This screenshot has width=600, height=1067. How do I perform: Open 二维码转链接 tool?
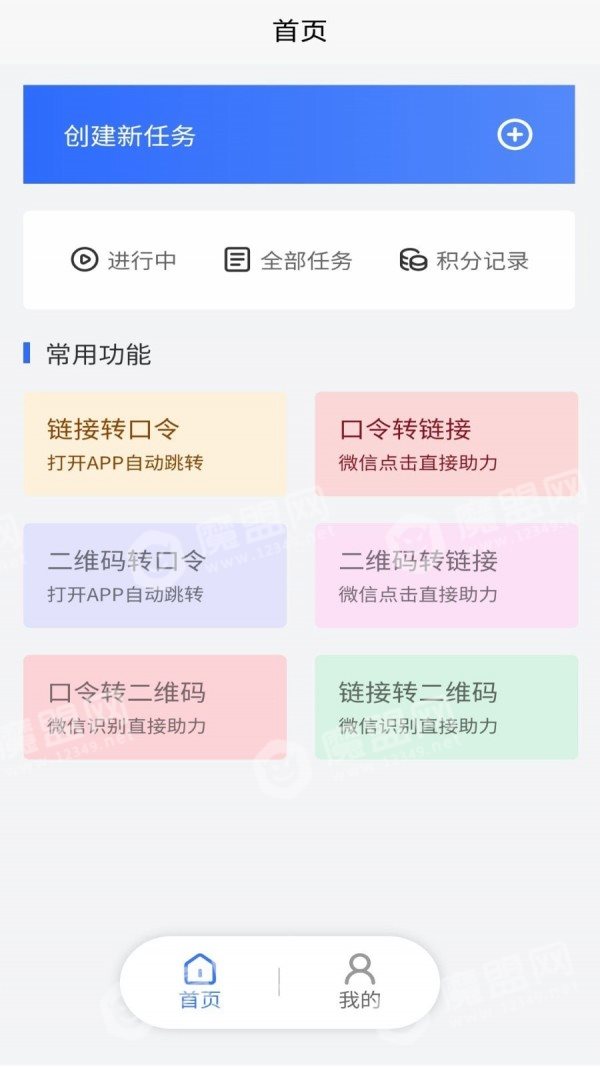pos(446,576)
